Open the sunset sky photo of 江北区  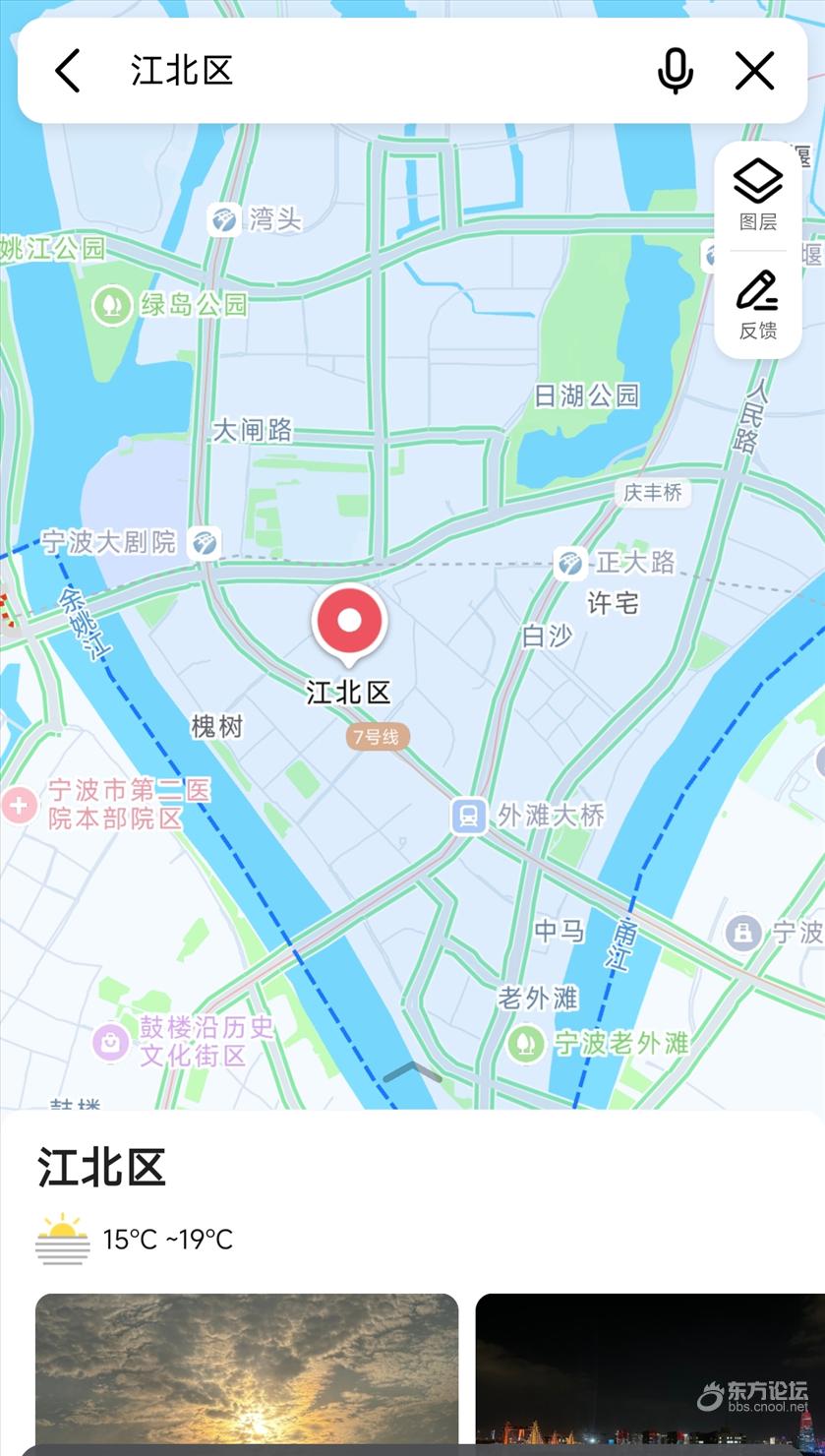click(x=247, y=1372)
